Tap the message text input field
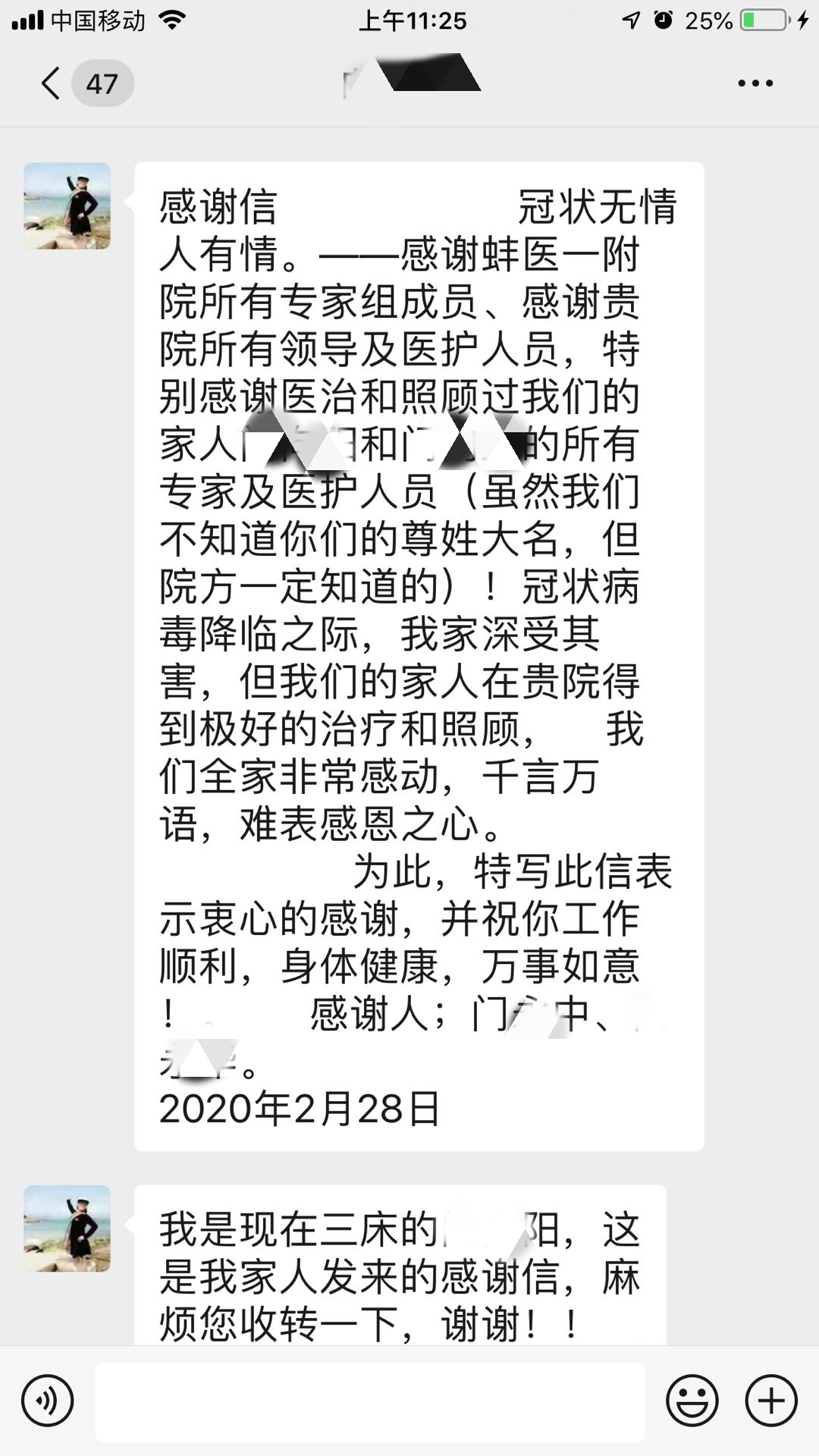819x1456 pixels. pyautogui.click(x=369, y=1401)
